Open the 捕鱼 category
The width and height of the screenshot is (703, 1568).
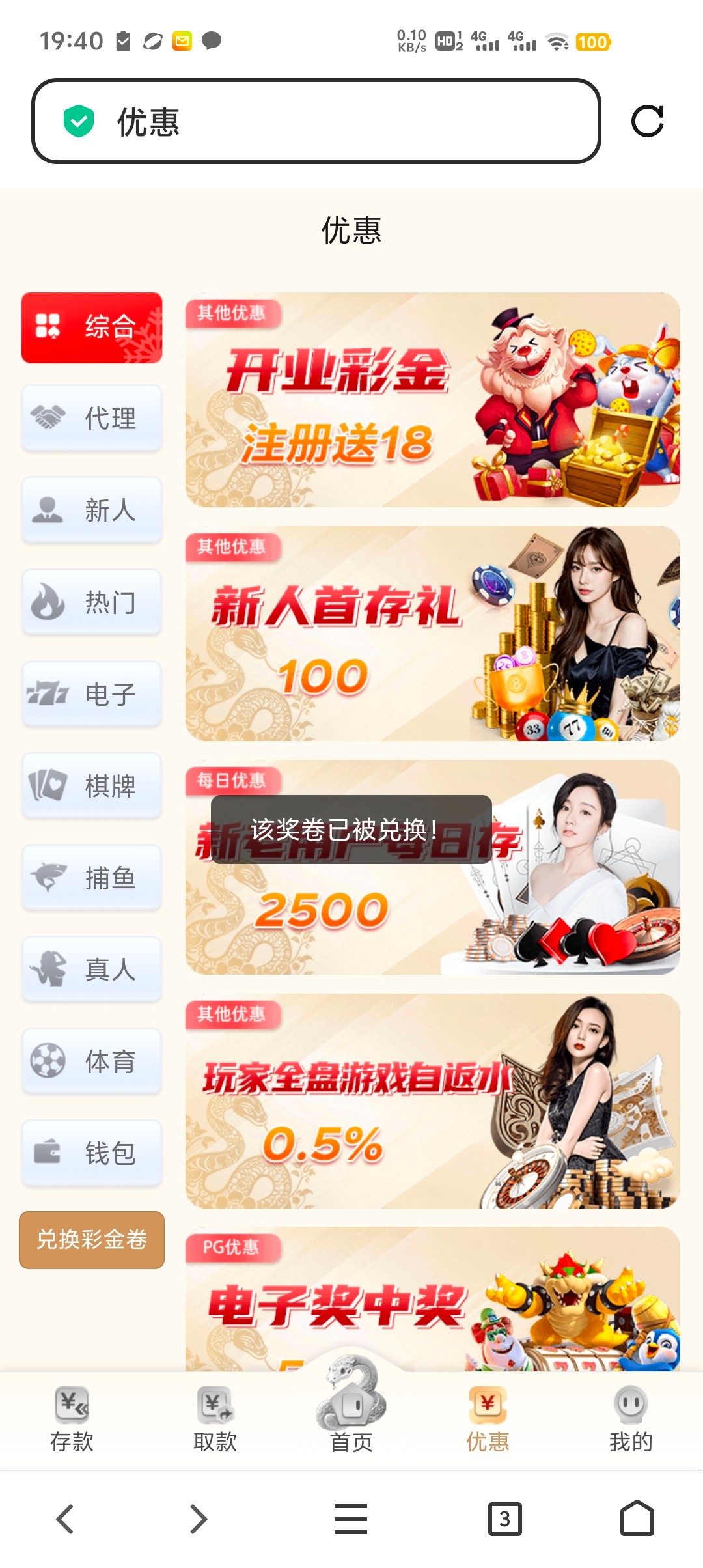[92, 878]
